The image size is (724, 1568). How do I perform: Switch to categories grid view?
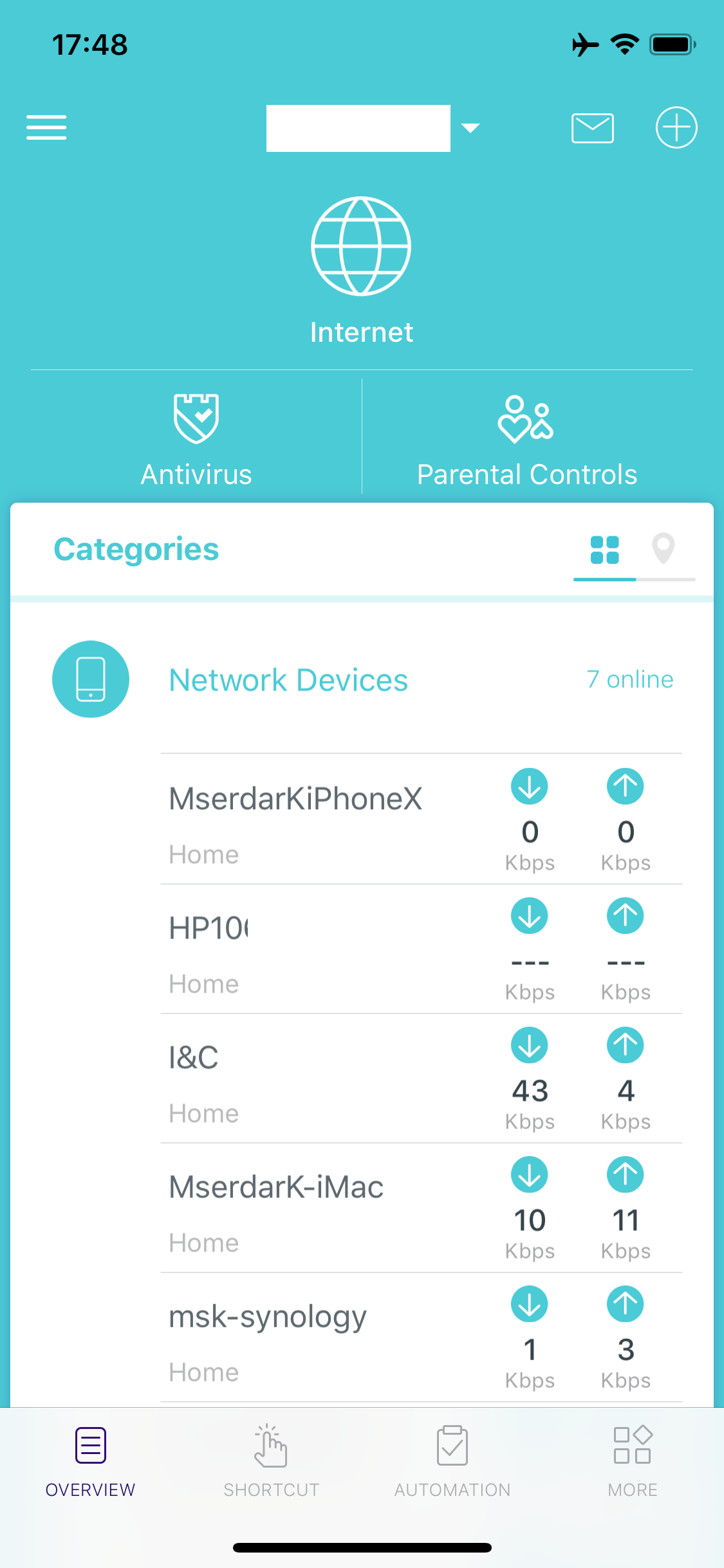coord(604,550)
